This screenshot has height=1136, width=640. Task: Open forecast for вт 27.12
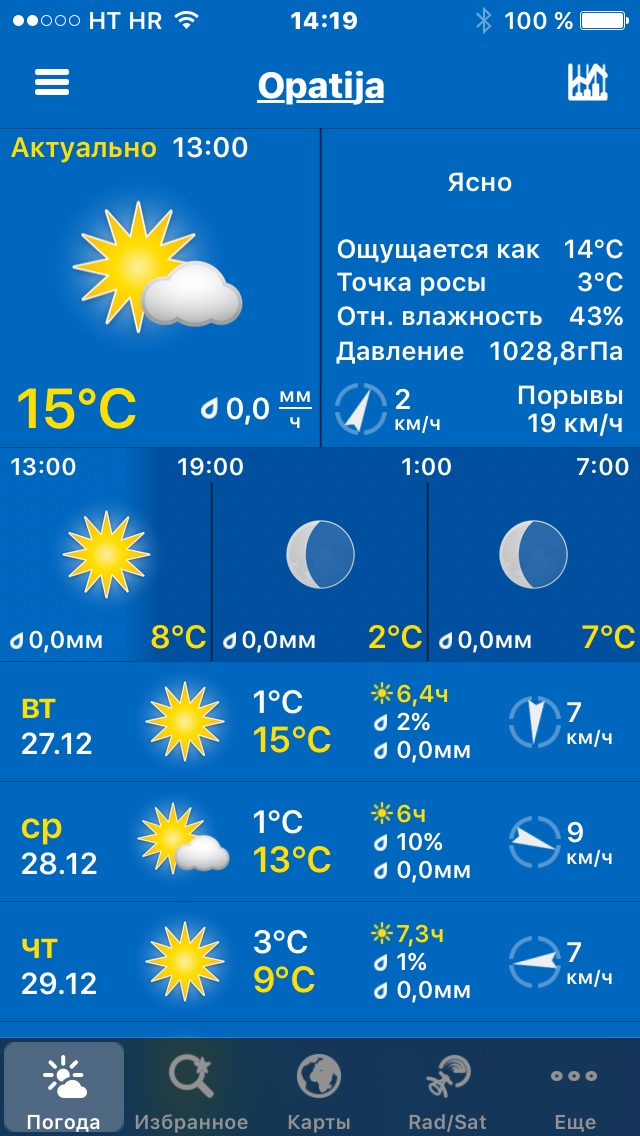point(320,722)
